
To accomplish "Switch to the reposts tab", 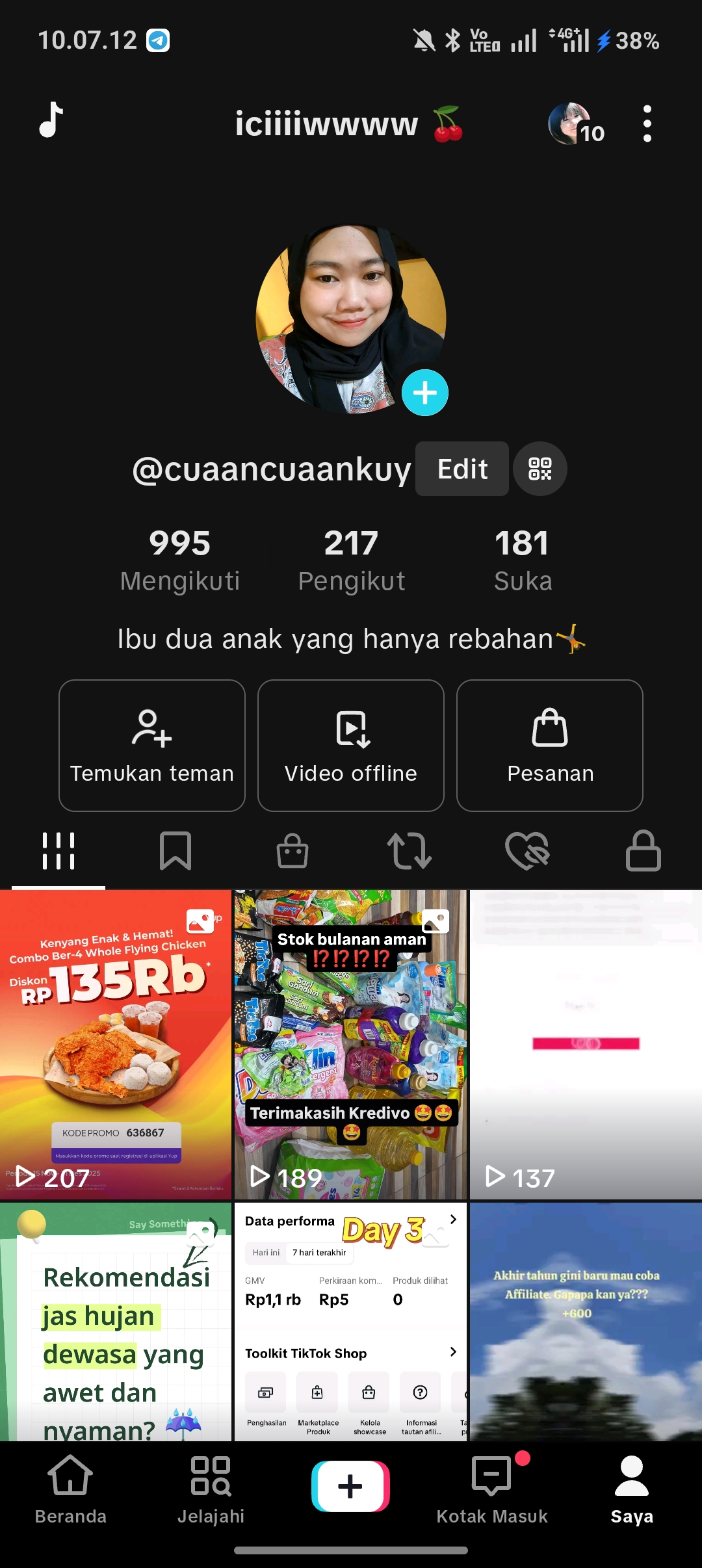I will click(x=409, y=851).
